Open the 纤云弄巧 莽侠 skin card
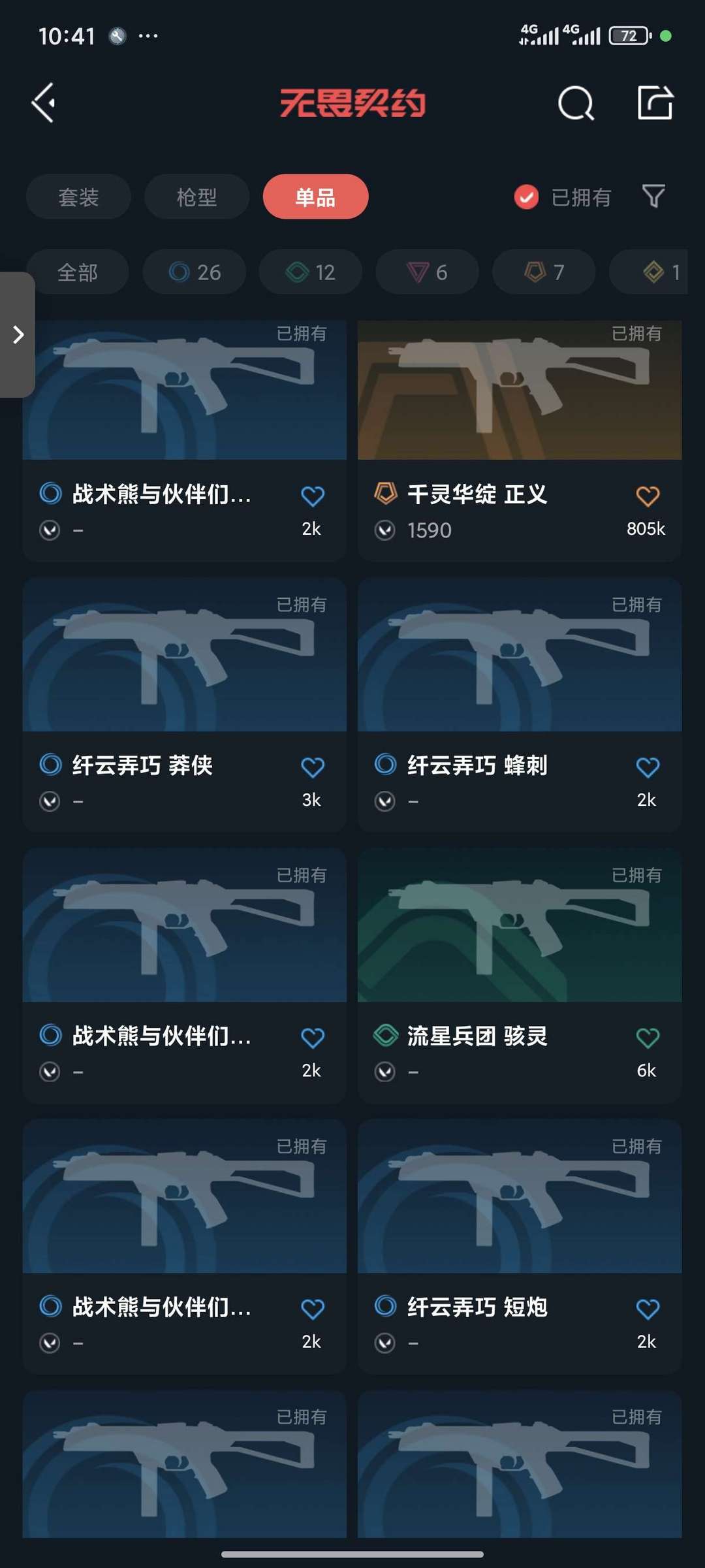 coord(185,705)
